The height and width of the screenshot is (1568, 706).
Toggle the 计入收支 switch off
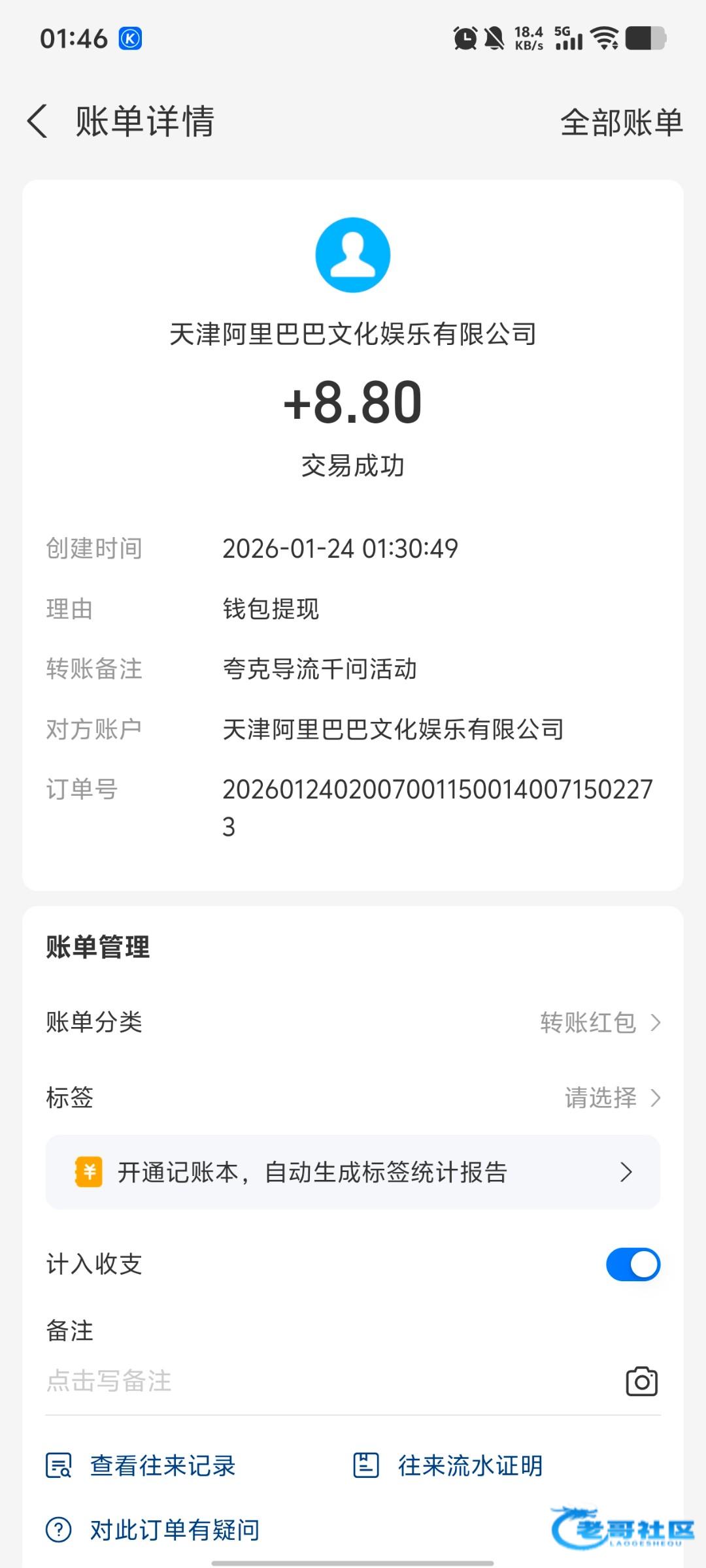tap(633, 1264)
